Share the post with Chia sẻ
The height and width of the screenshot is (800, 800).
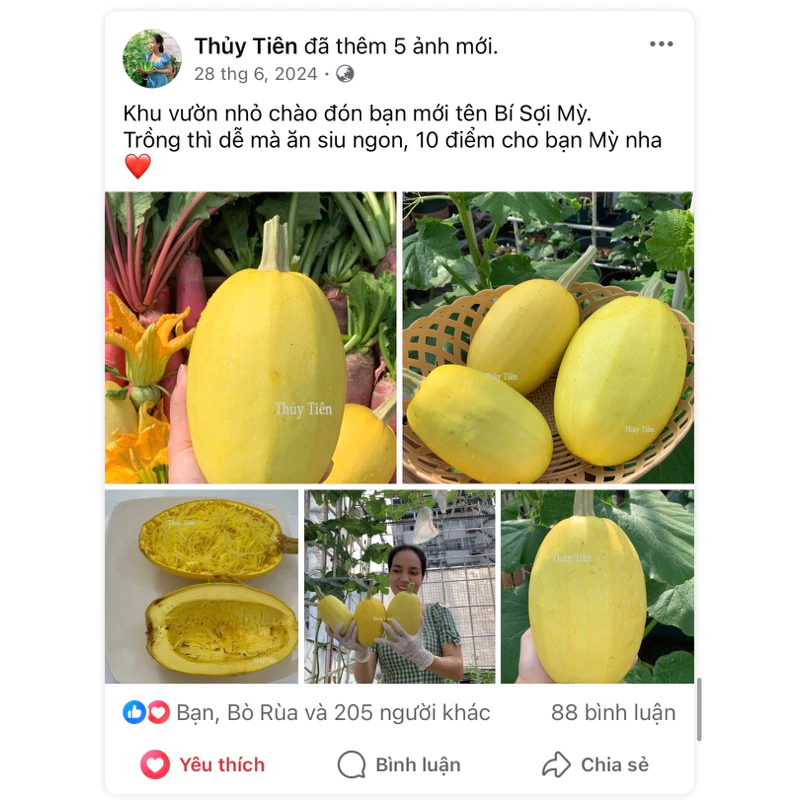tap(596, 765)
